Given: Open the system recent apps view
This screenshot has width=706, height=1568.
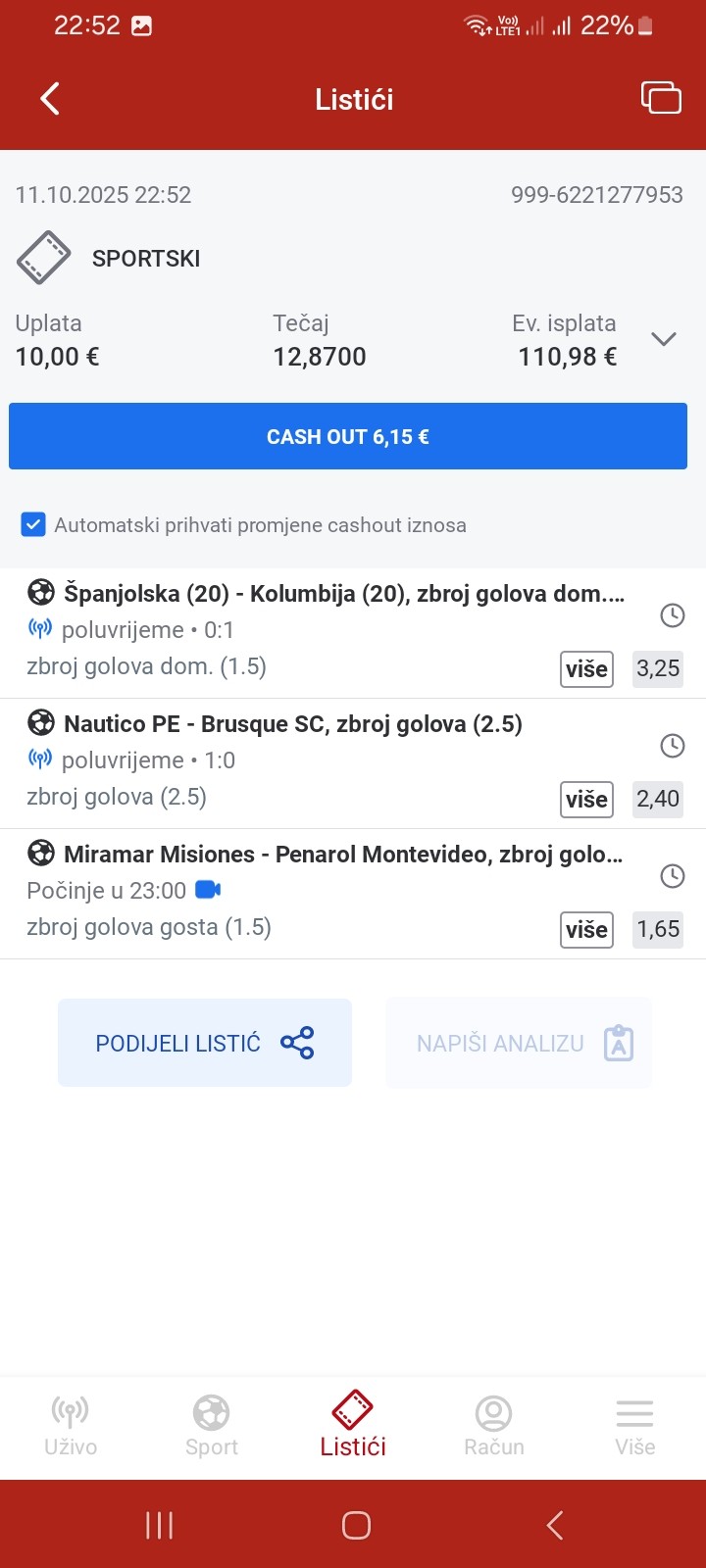Looking at the screenshot, I should tap(159, 1525).
